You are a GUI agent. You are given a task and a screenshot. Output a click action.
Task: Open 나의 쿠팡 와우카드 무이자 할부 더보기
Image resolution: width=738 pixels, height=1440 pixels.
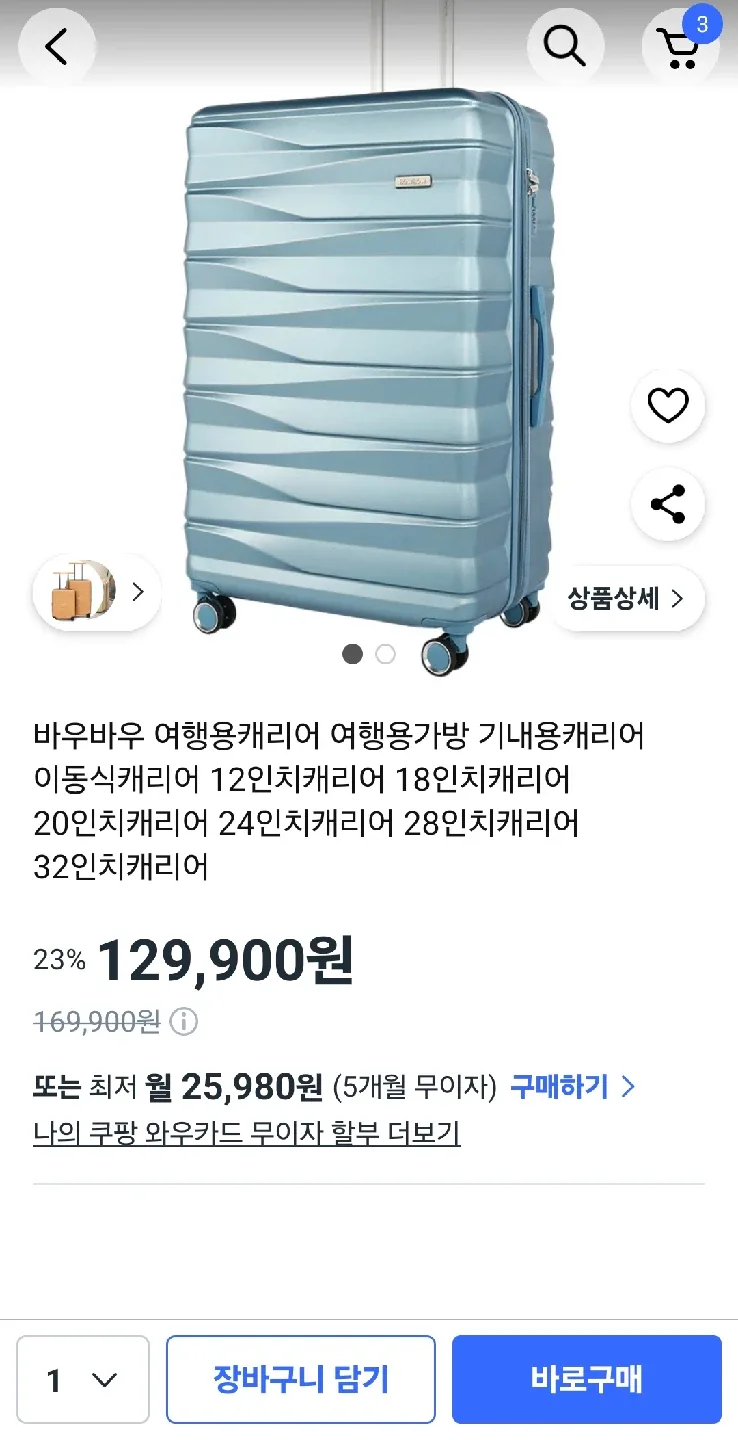point(246,1133)
